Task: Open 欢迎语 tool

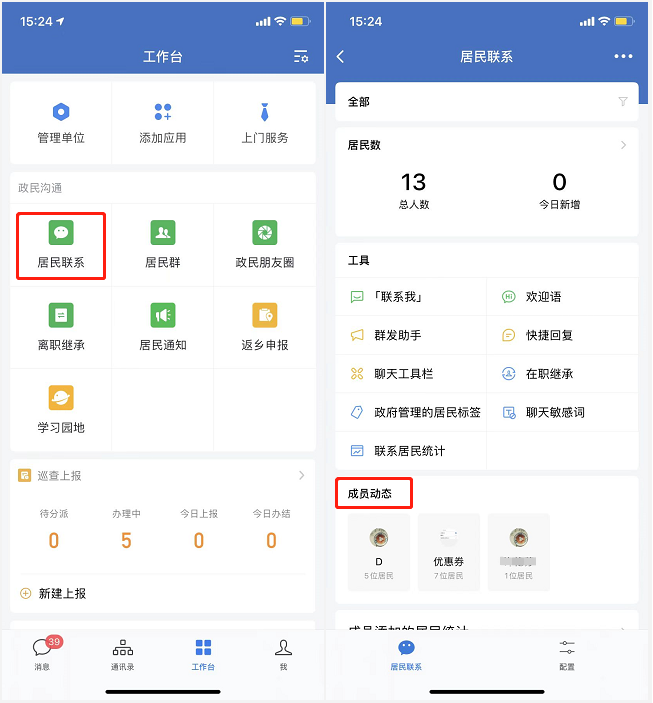Action: [543, 297]
